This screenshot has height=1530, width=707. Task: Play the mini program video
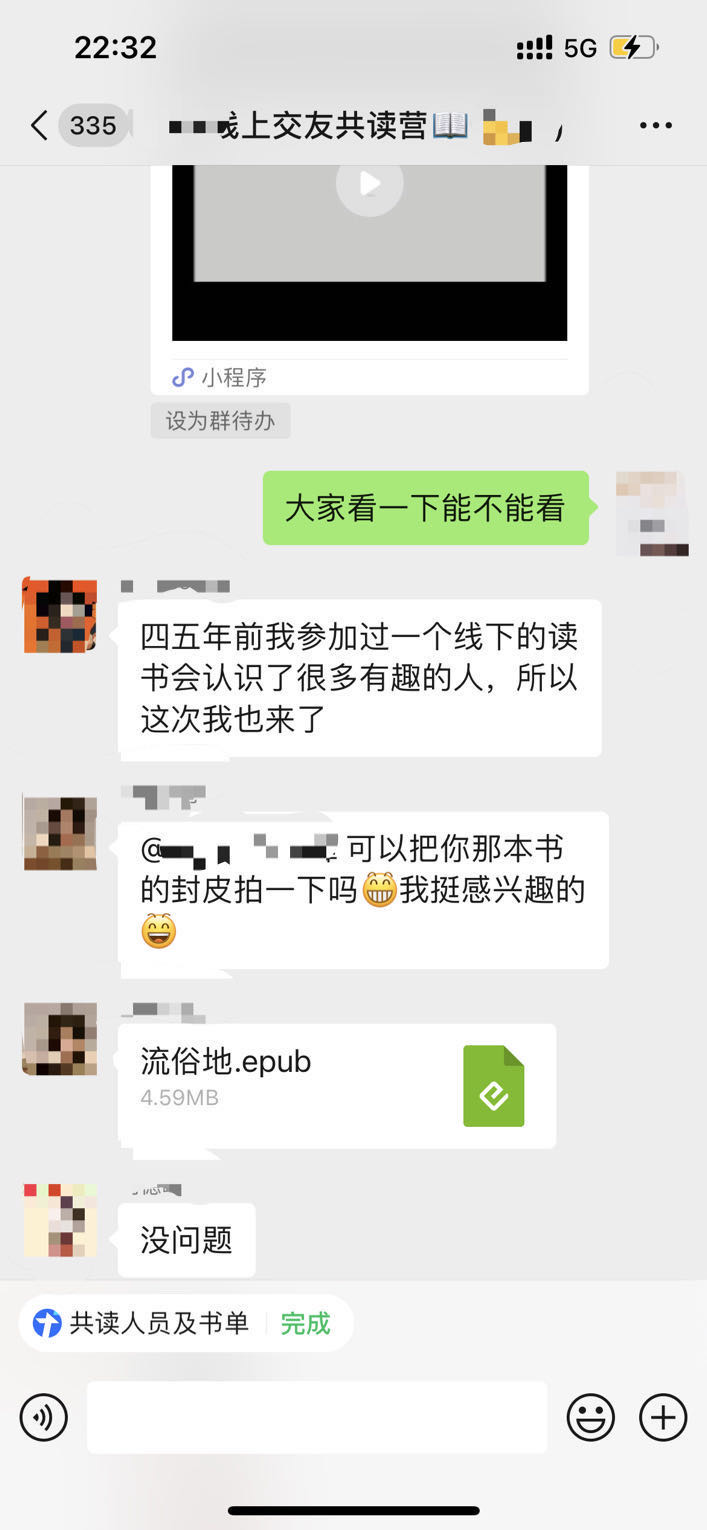pos(369,184)
